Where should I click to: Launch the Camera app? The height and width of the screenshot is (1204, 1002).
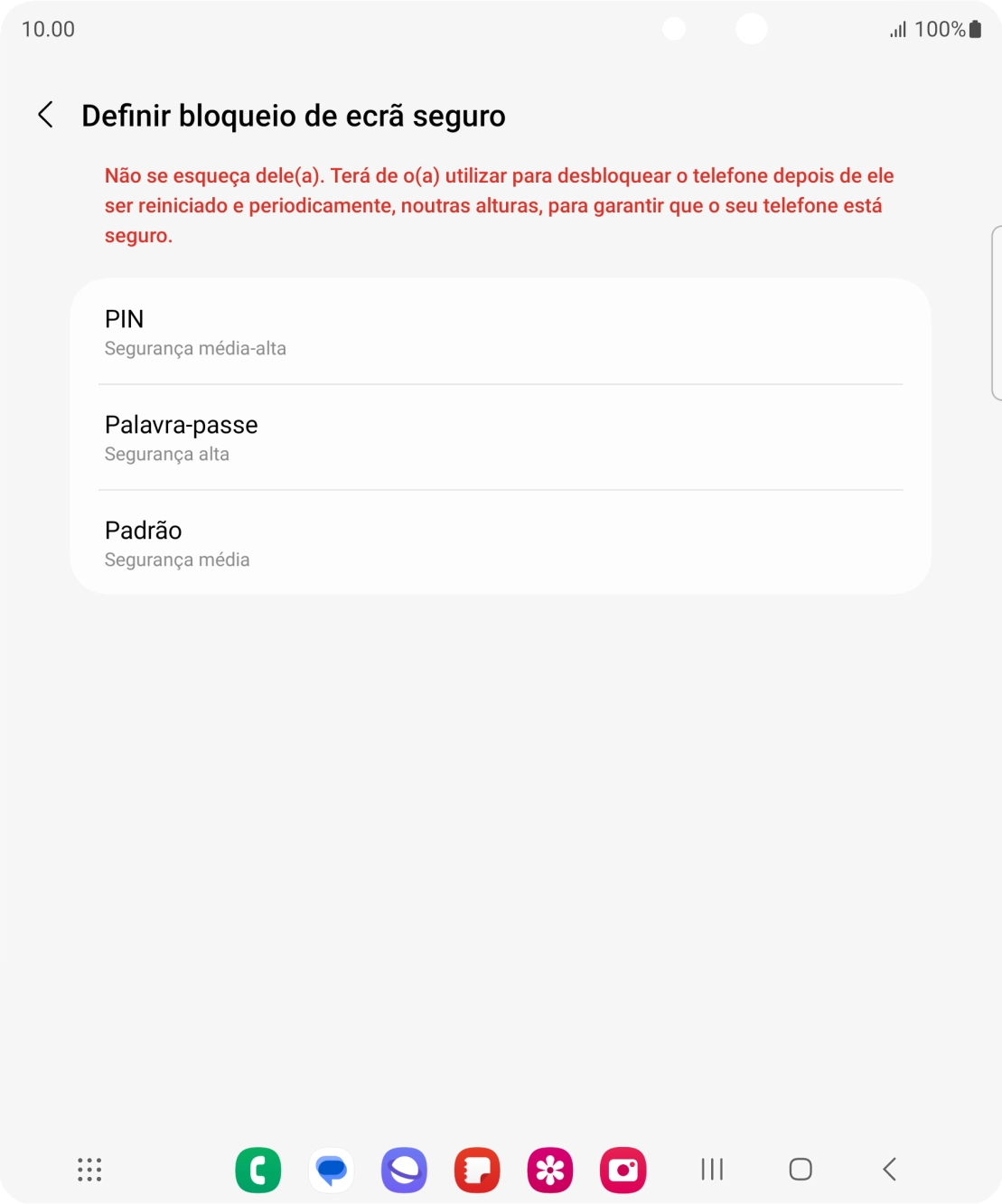623,1169
